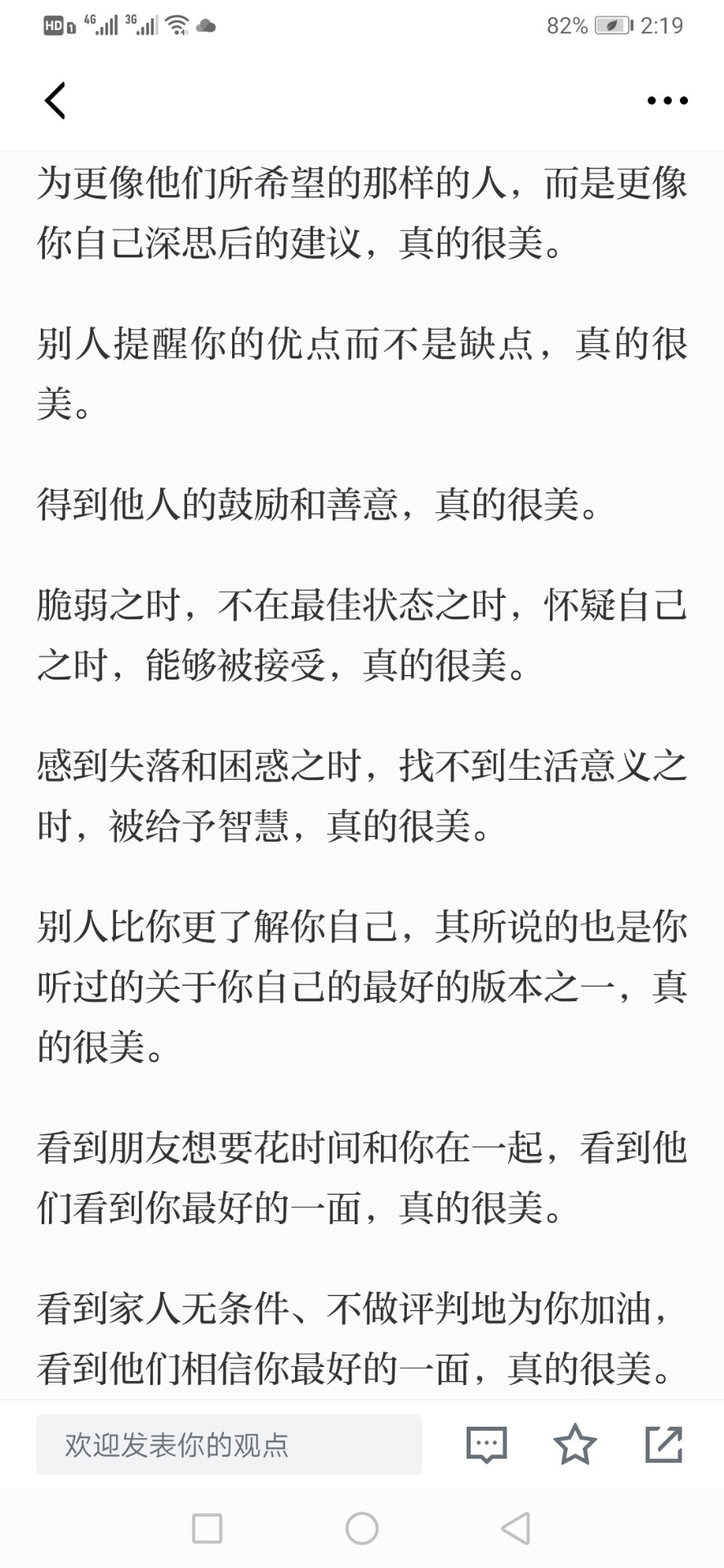Go back using the top-left arrow
Image resolution: width=724 pixels, height=1568 pixels.
[x=55, y=100]
